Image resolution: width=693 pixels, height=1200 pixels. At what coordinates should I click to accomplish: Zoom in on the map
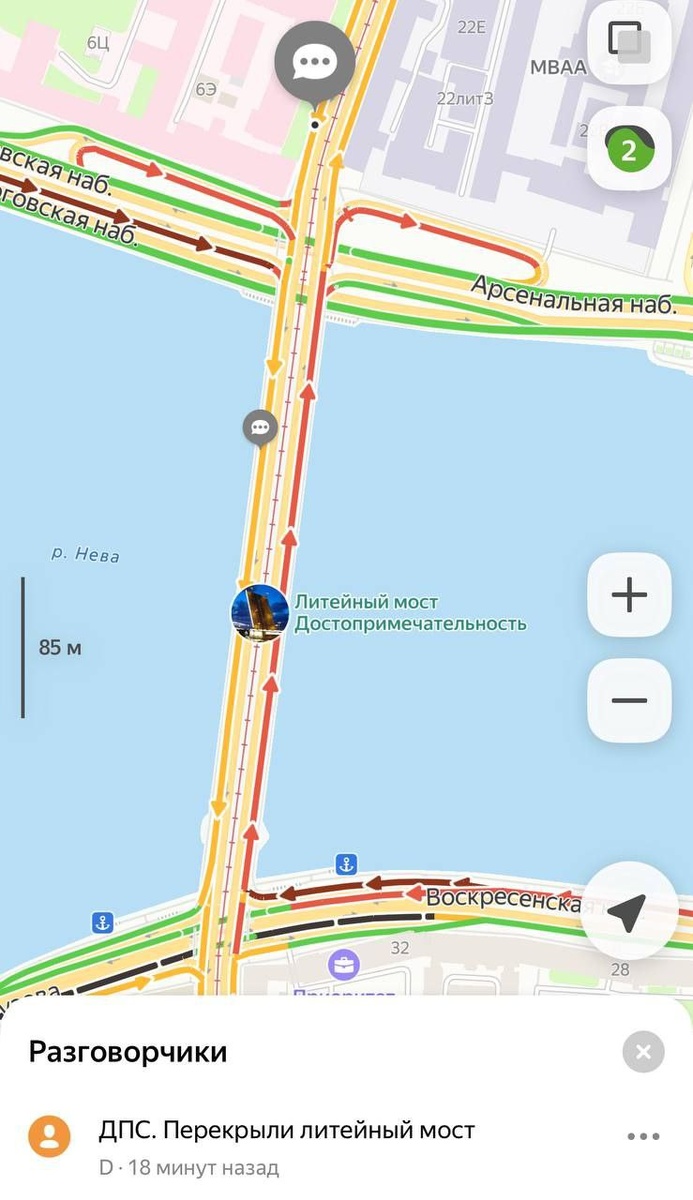pos(629,595)
